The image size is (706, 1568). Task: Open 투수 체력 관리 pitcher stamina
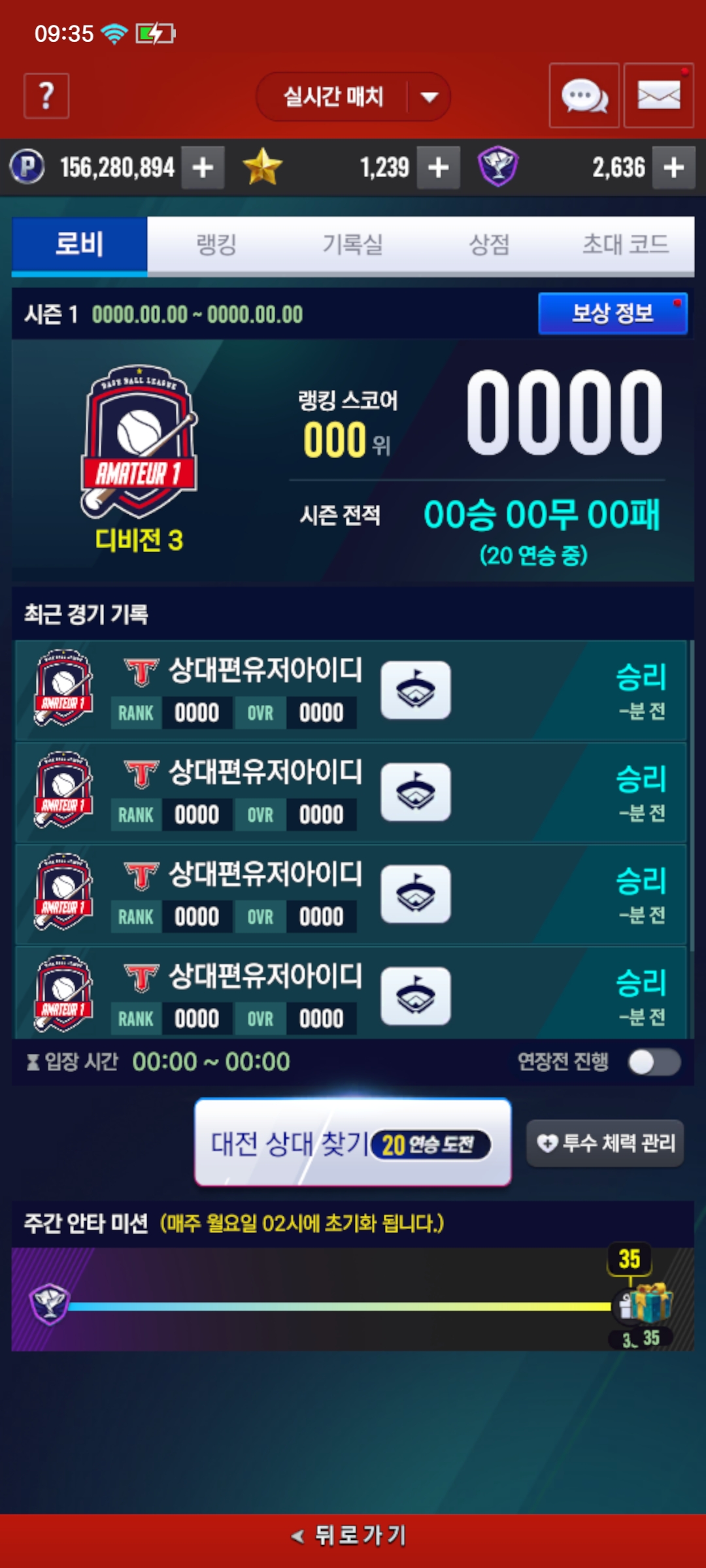pyautogui.click(x=605, y=1143)
